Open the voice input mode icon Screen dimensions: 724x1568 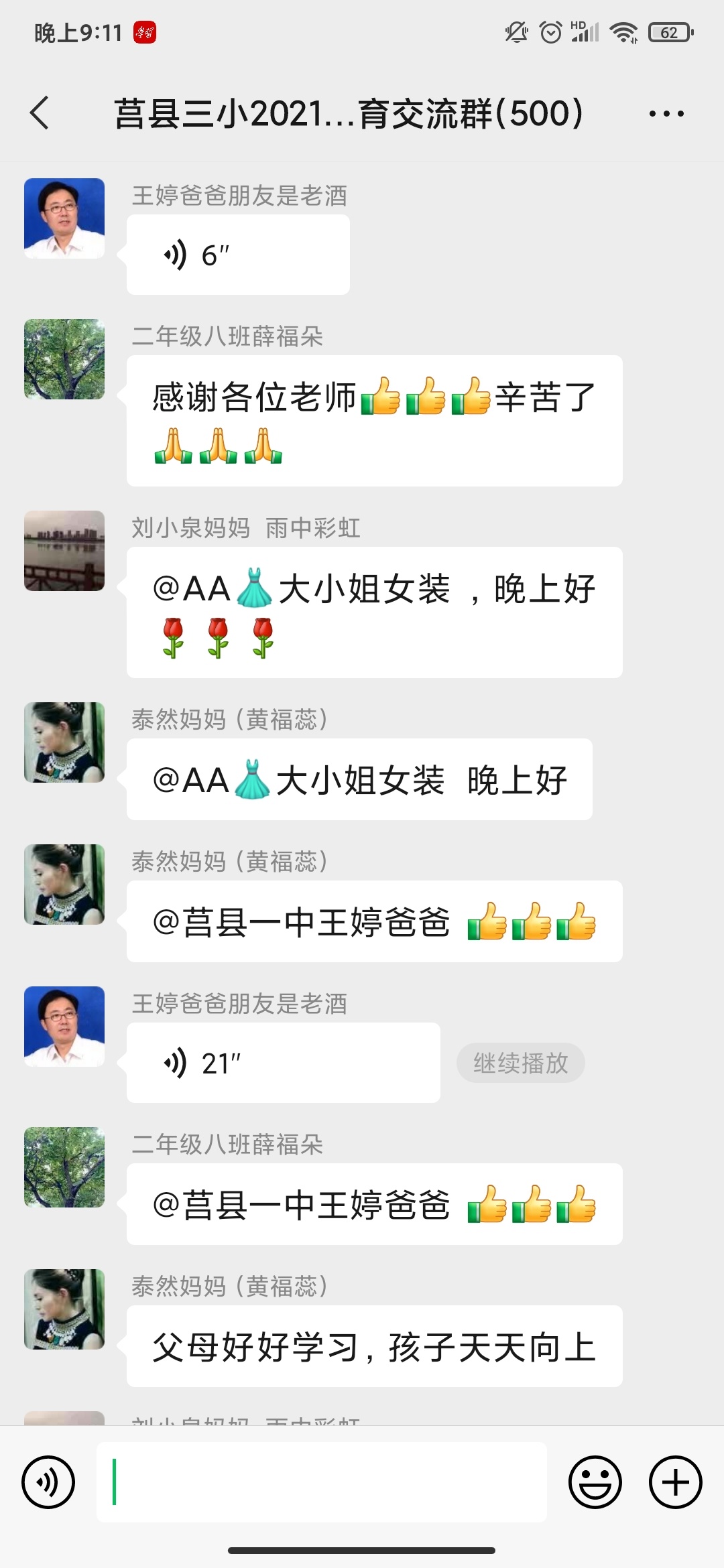[x=48, y=1482]
